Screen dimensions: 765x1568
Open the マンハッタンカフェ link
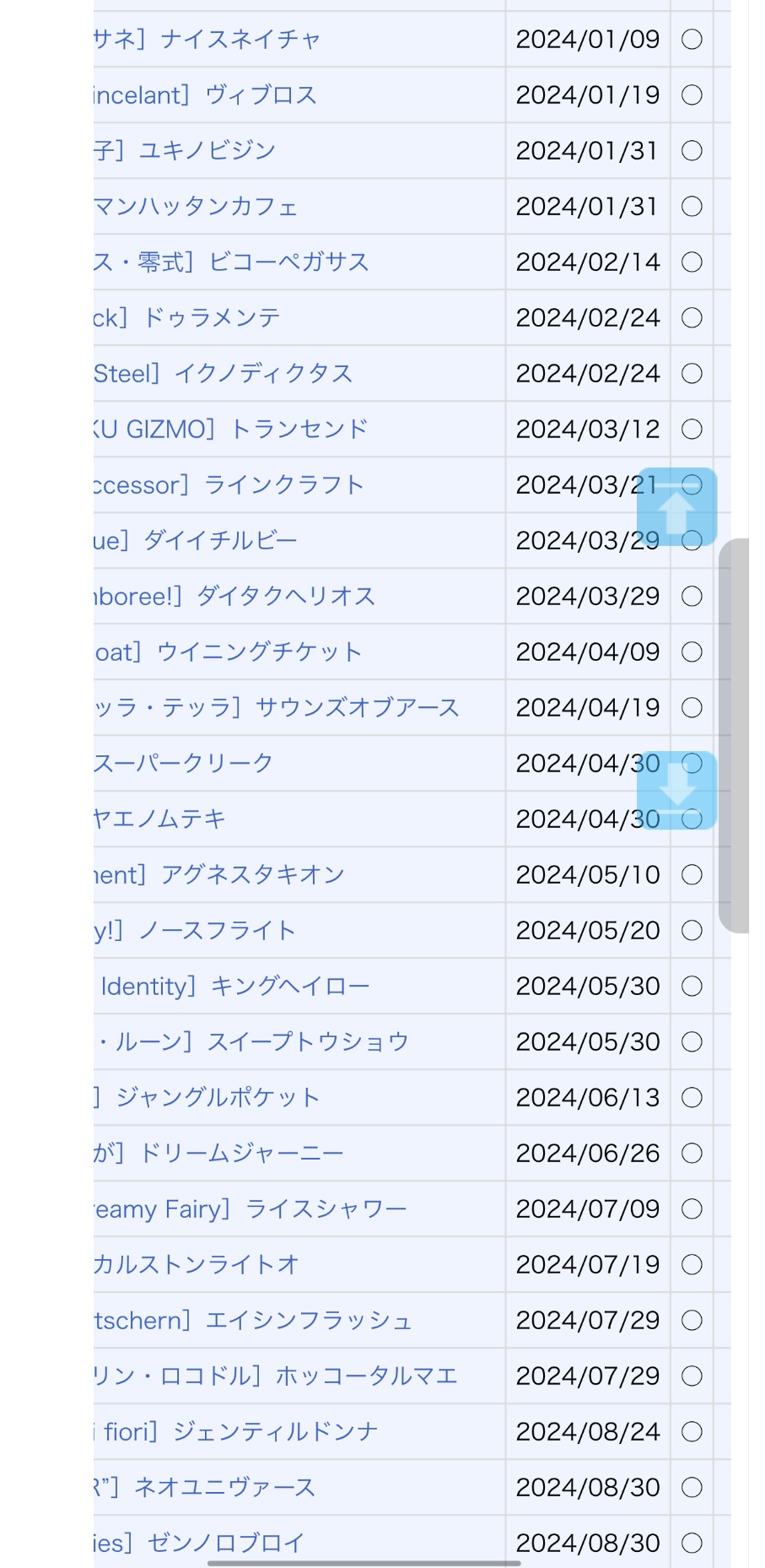197,207
